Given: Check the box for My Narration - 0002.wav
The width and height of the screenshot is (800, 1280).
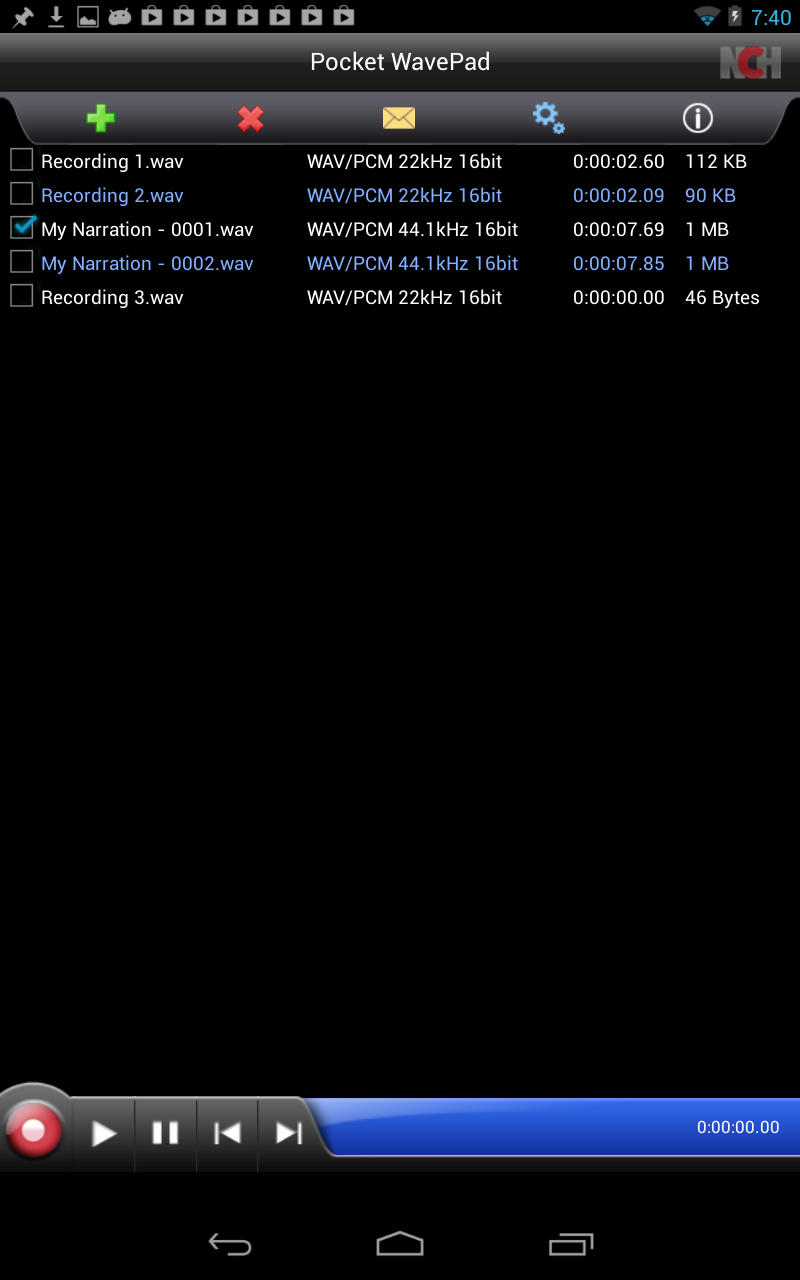Looking at the screenshot, I should click(x=22, y=262).
